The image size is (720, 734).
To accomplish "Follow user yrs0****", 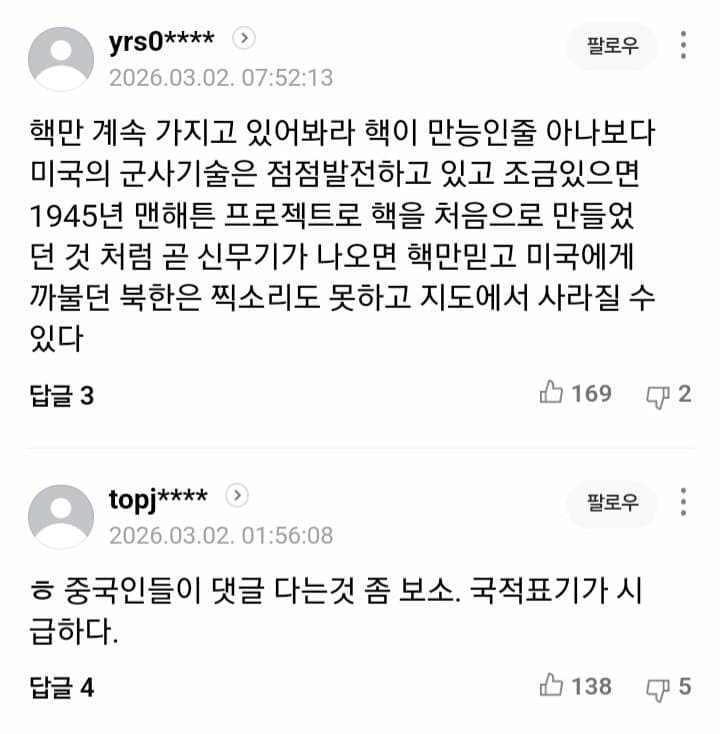I will [x=612, y=47].
